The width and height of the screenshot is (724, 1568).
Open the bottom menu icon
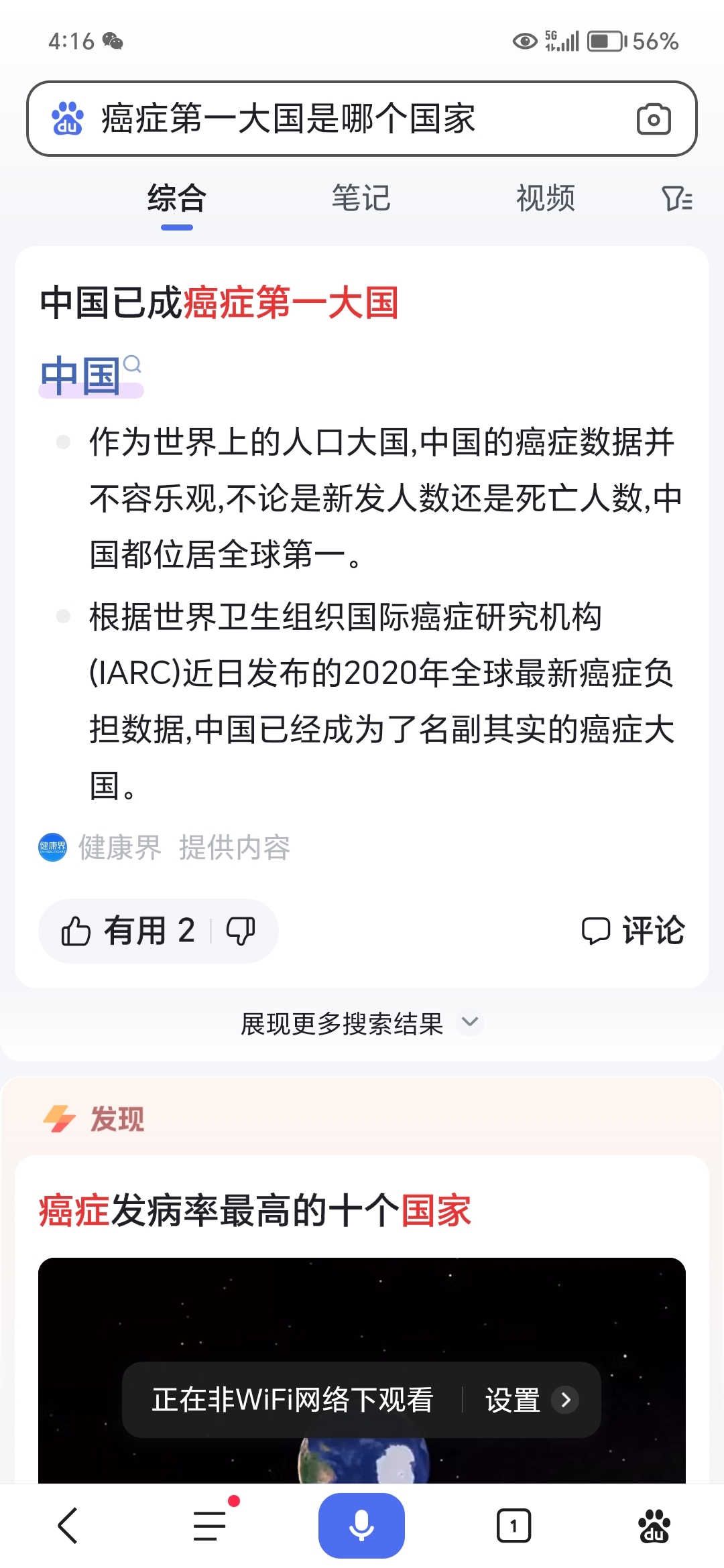(210, 1526)
